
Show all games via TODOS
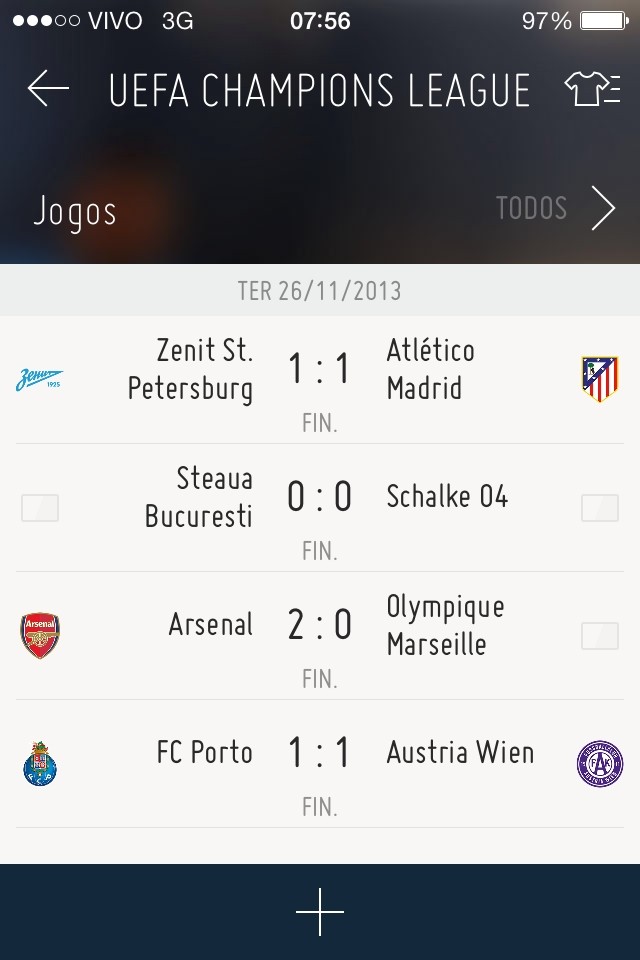pos(555,208)
